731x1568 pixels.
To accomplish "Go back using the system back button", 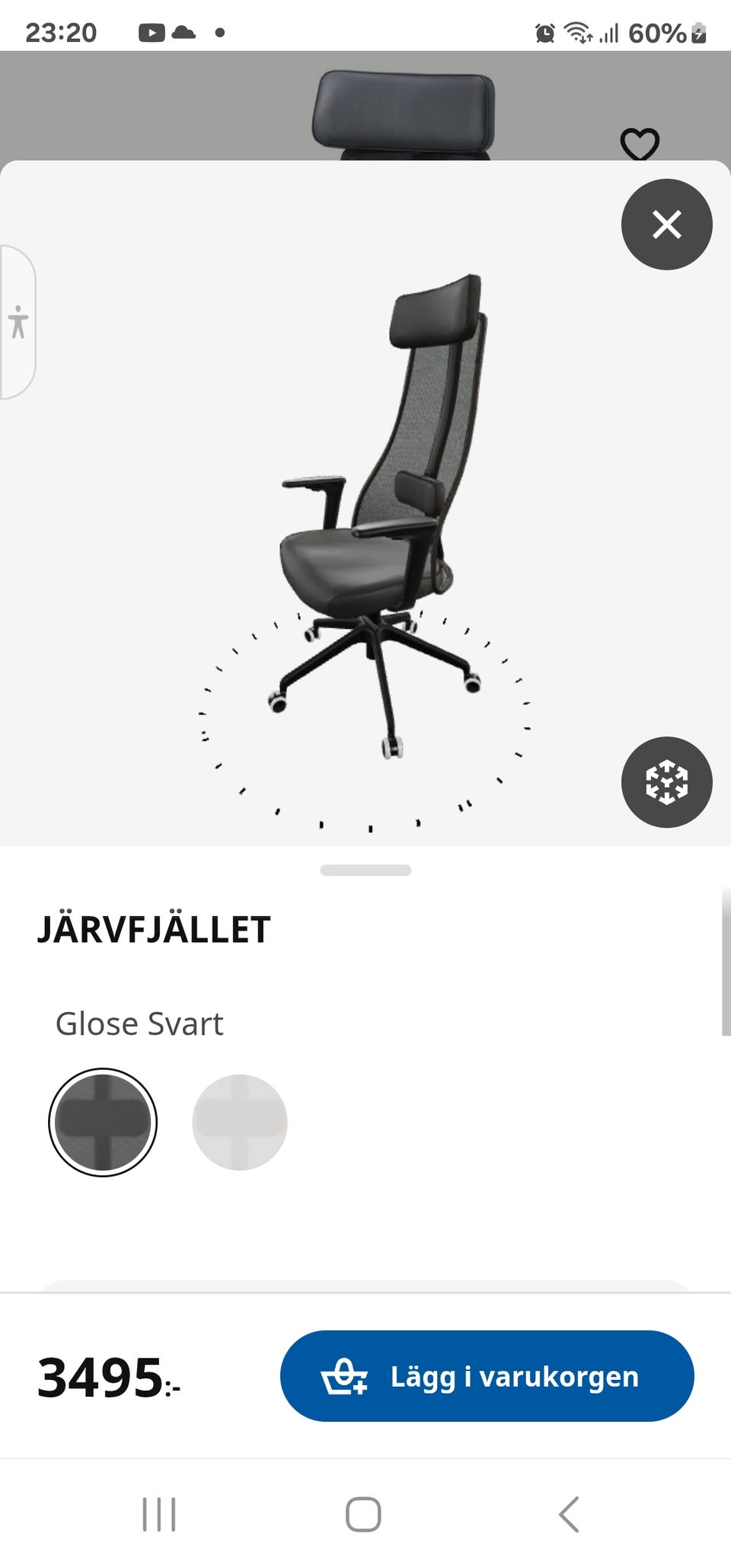I will pyautogui.click(x=569, y=1514).
